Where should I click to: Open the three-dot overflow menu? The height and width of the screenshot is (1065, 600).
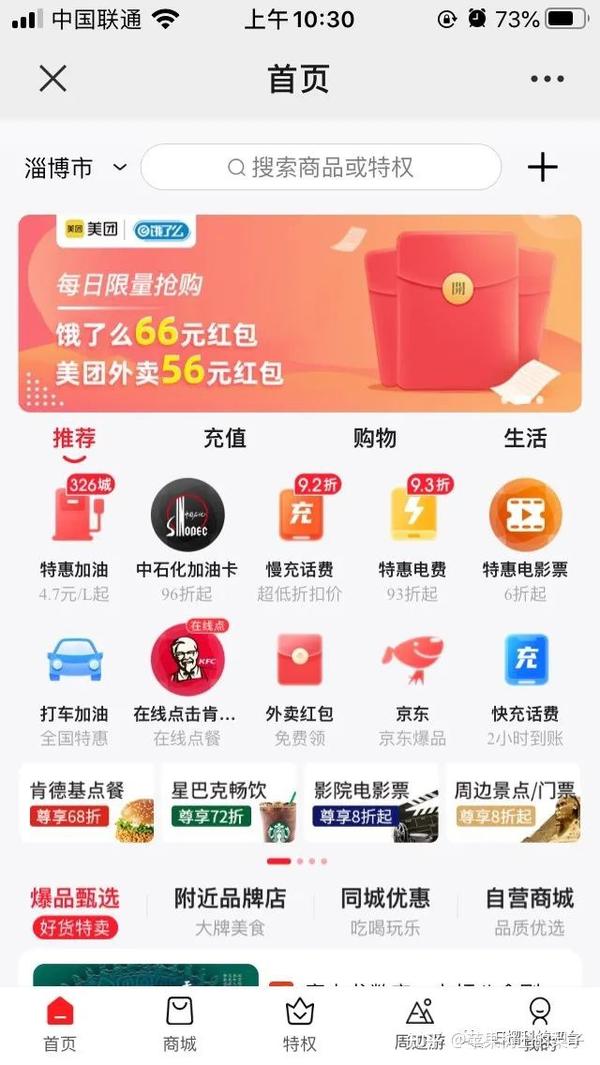(x=547, y=79)
